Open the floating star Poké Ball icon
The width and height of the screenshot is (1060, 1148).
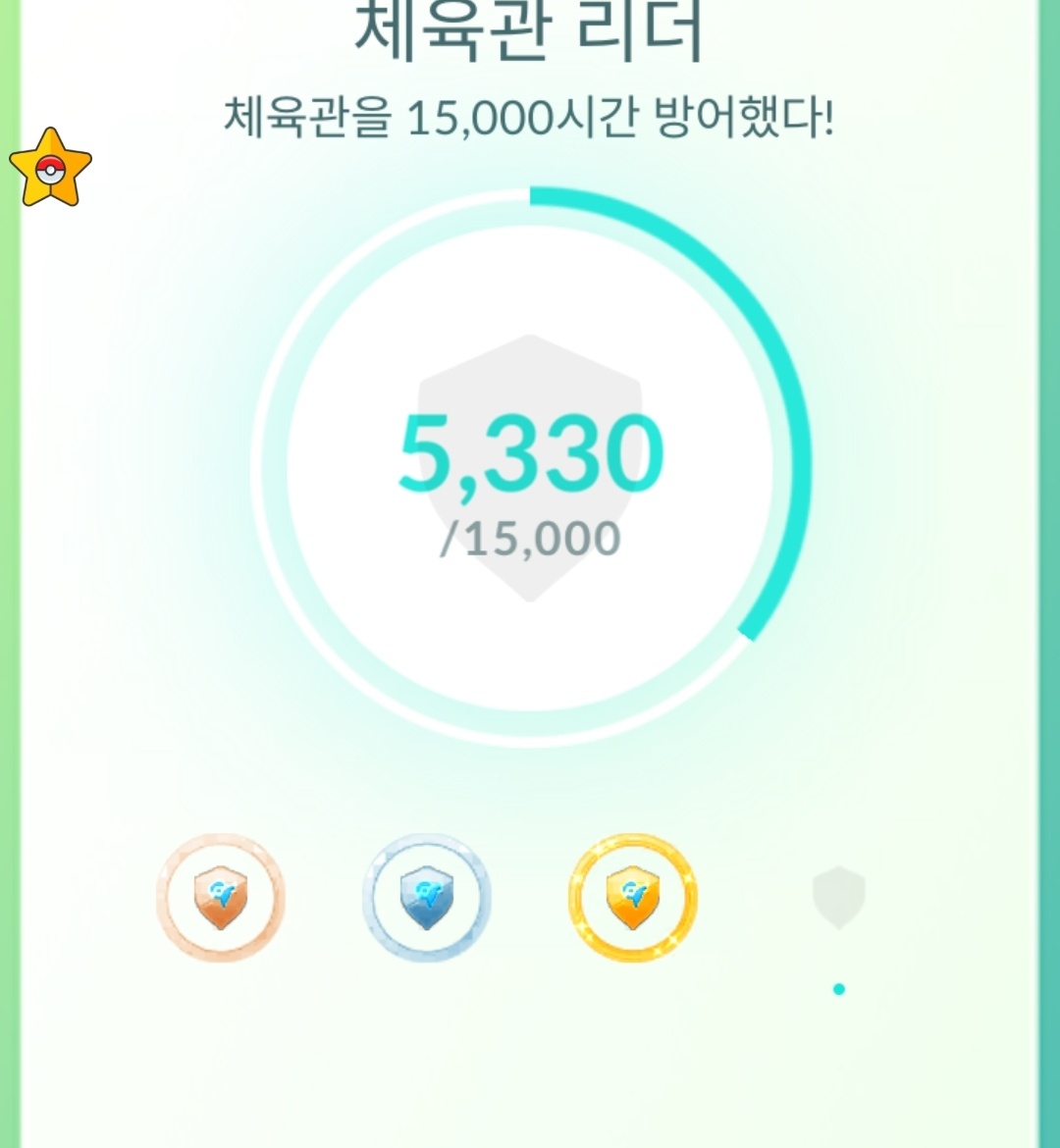point(50,170)
